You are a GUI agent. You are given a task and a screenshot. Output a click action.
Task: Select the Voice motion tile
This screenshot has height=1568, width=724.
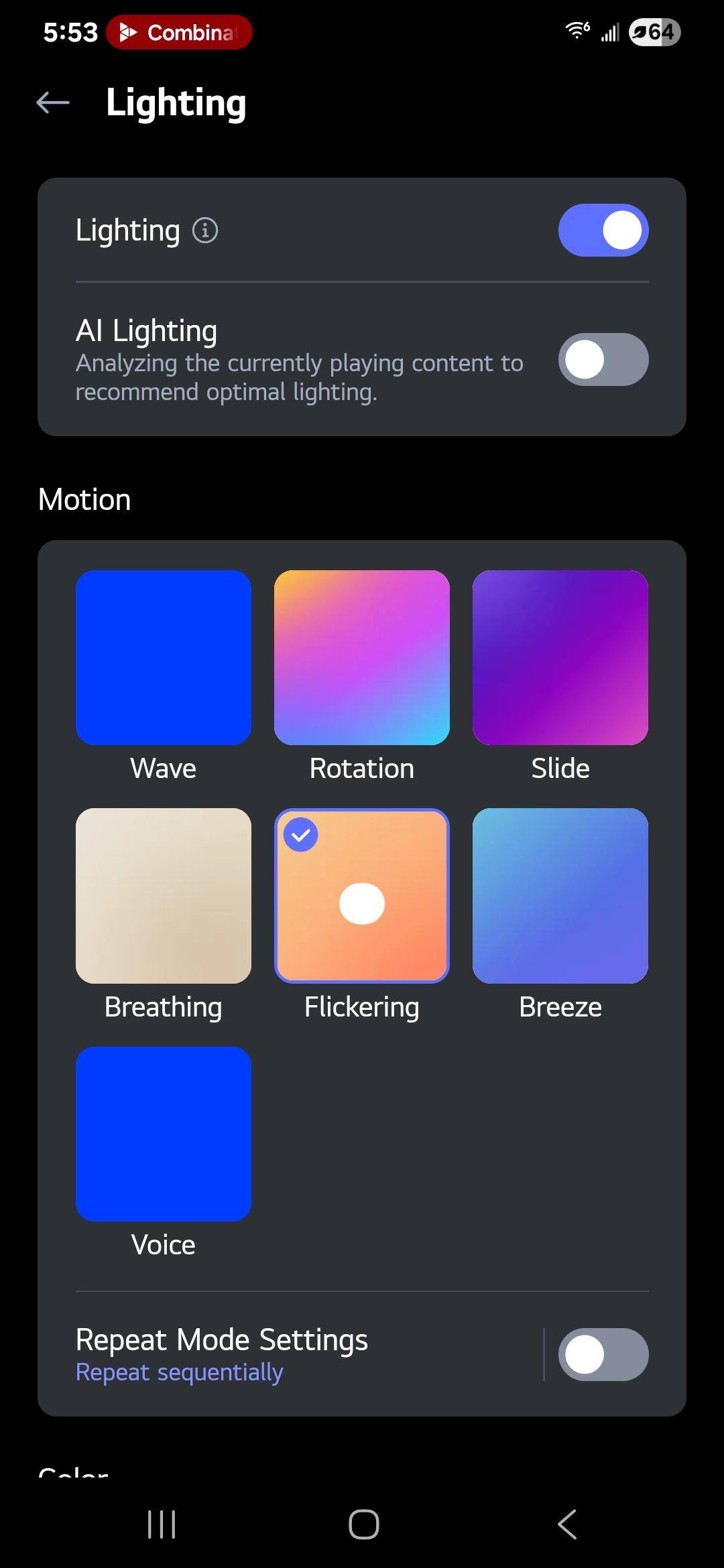click(x=164, y=1134)
